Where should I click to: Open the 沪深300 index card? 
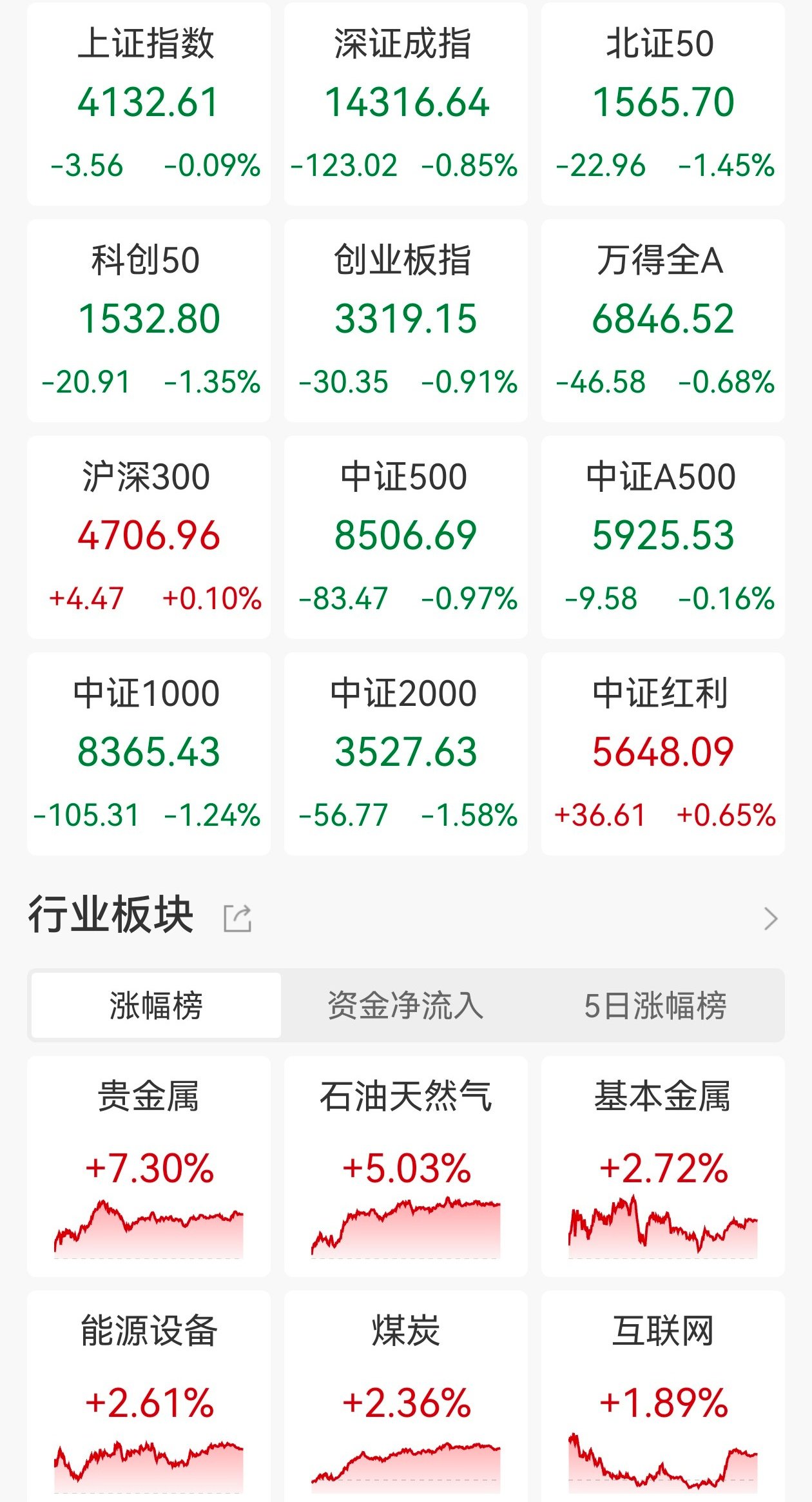[149, 538]
